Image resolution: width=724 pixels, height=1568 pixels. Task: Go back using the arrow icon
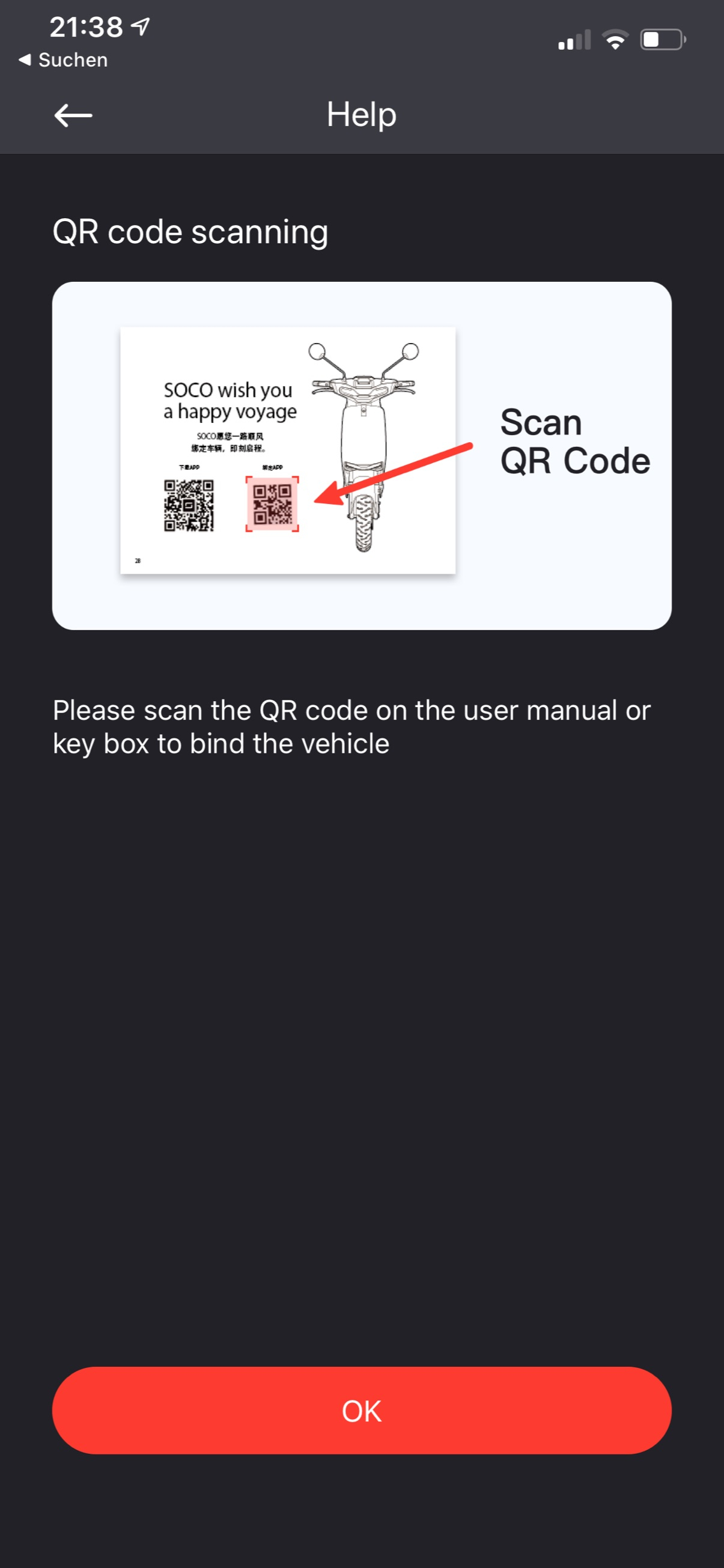[73, 115]
